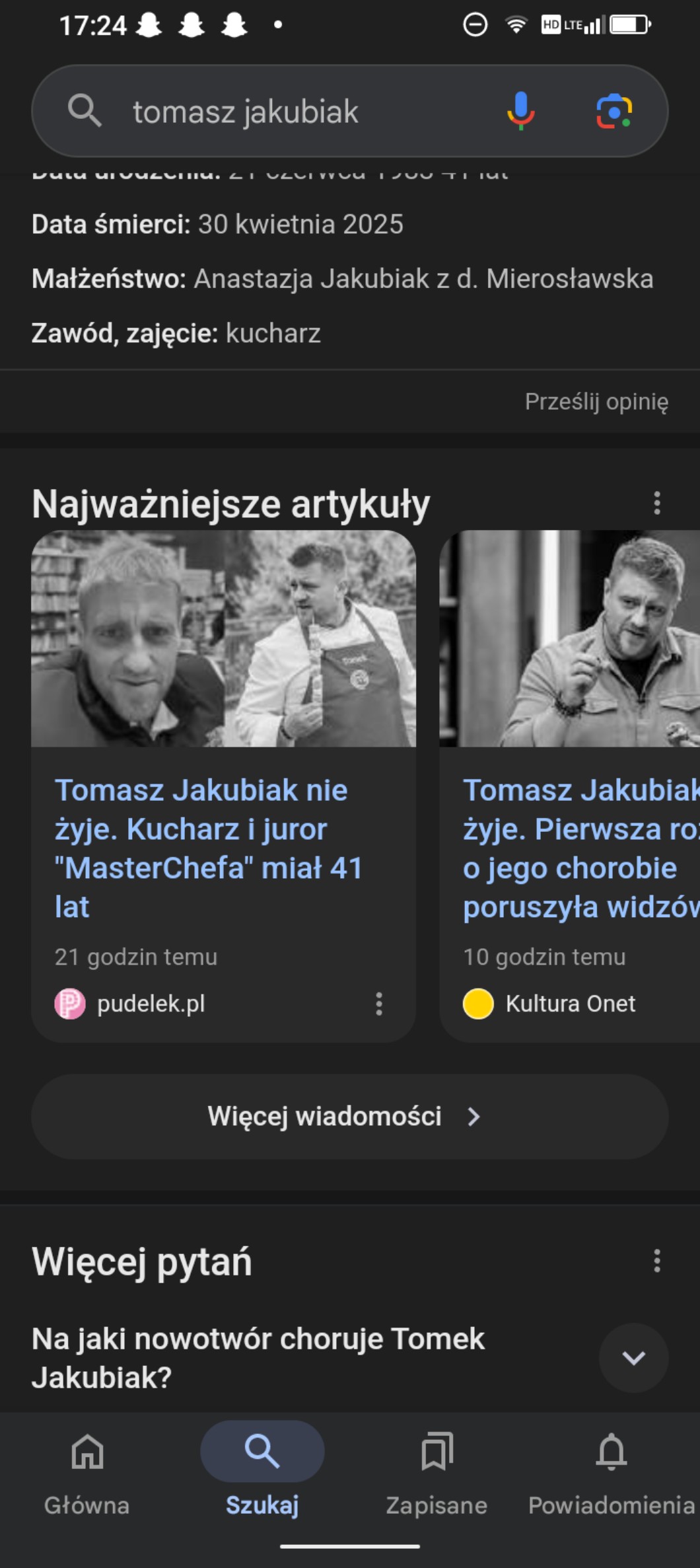Show more news via 'Więcej wiadomości'

349,1116
